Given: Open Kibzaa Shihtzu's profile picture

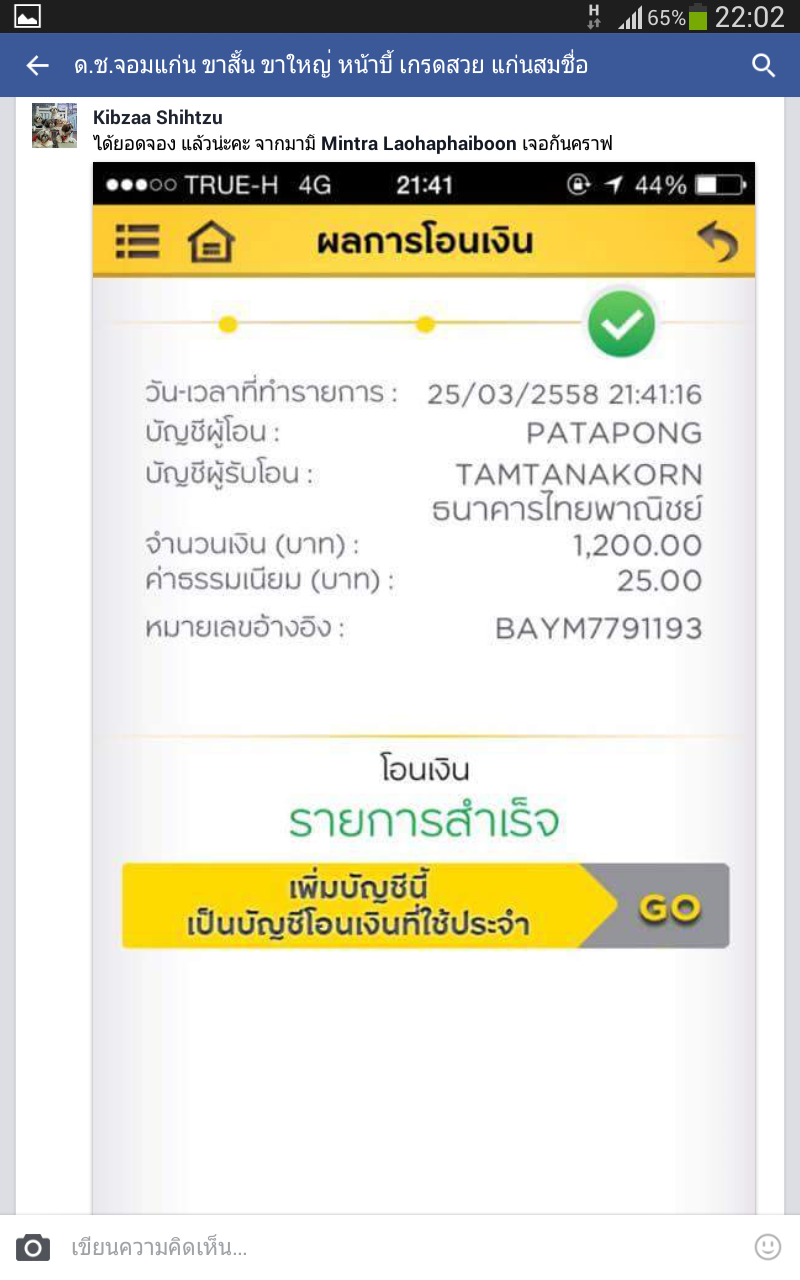Looking at the screenshot, I should (54, 125).
